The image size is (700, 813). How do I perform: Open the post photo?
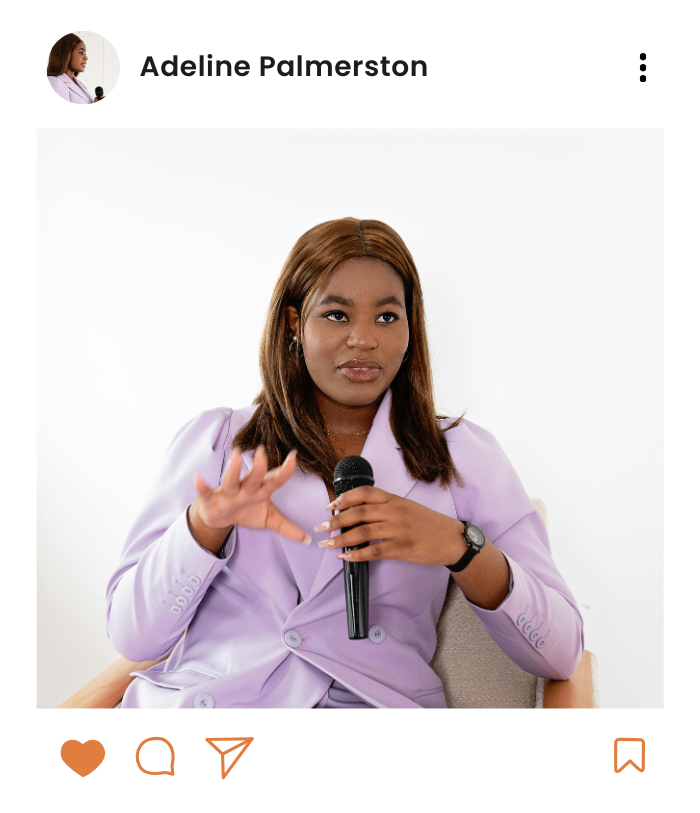coord(350,418)
